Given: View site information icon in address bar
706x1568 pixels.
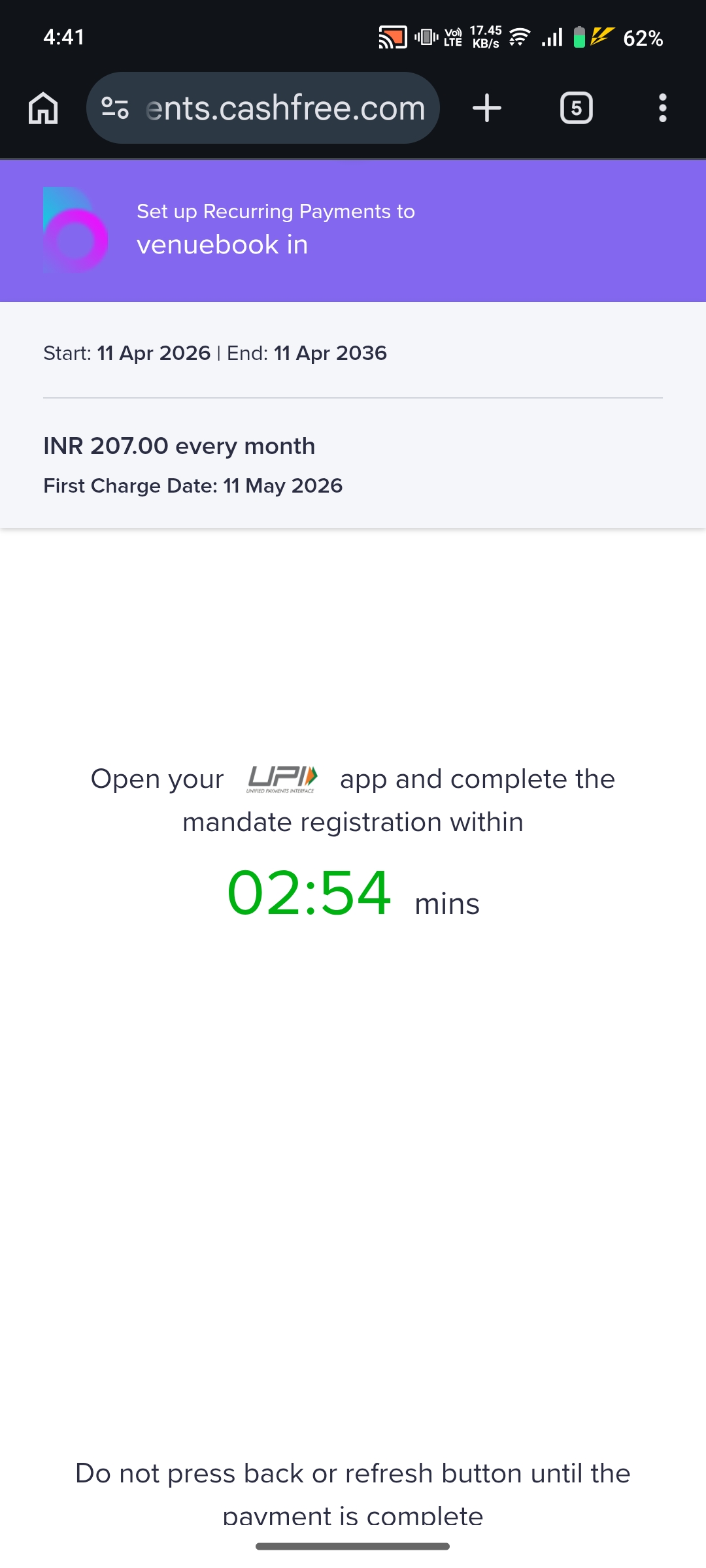Looking at the screenshot, I should coord(115,108).
